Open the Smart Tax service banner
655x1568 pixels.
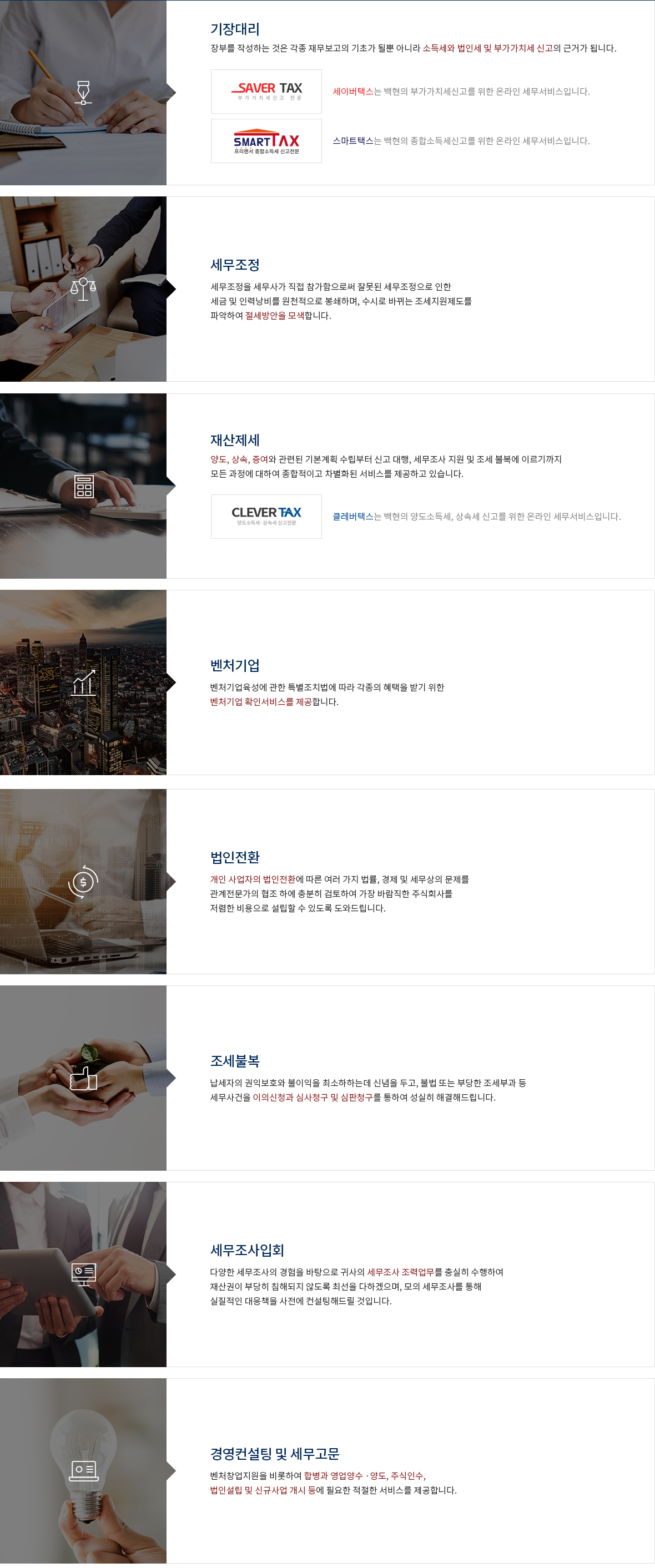[x=266, y=141]
